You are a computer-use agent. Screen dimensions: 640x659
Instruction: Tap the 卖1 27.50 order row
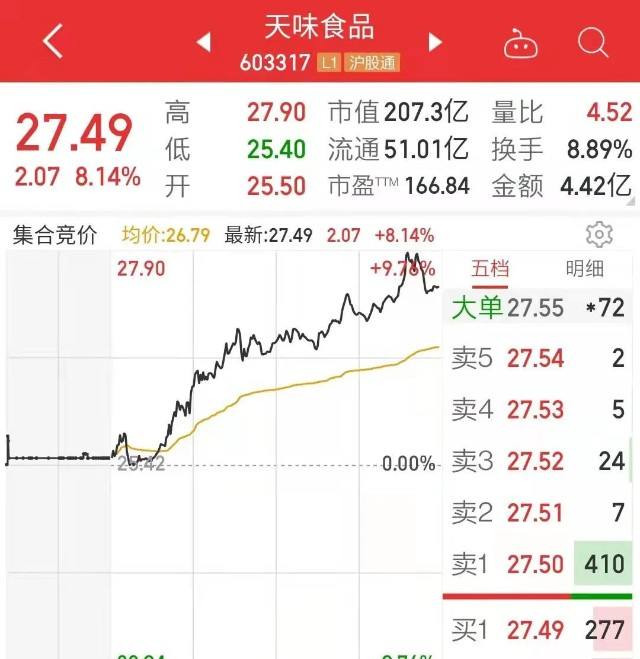tap(538, 564)
